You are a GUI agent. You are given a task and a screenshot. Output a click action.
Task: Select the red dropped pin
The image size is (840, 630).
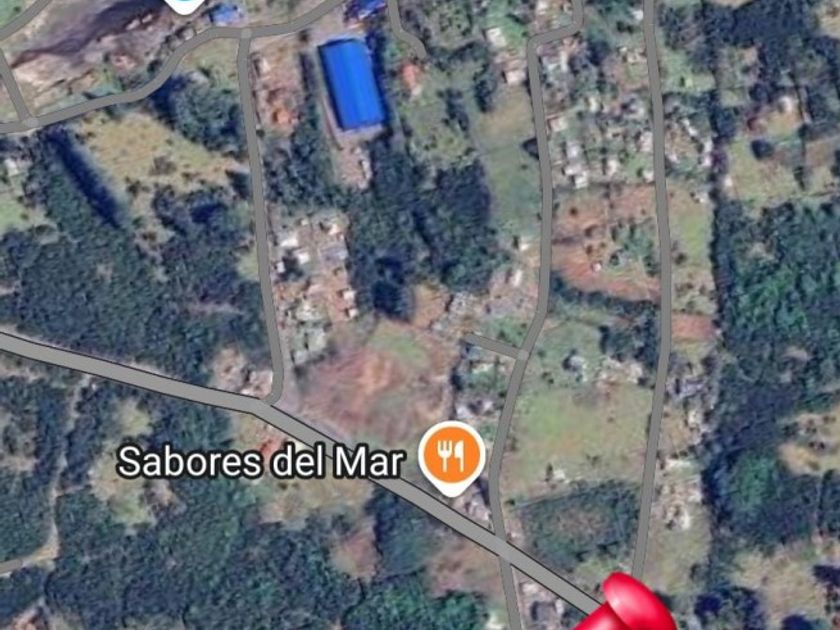628,604
